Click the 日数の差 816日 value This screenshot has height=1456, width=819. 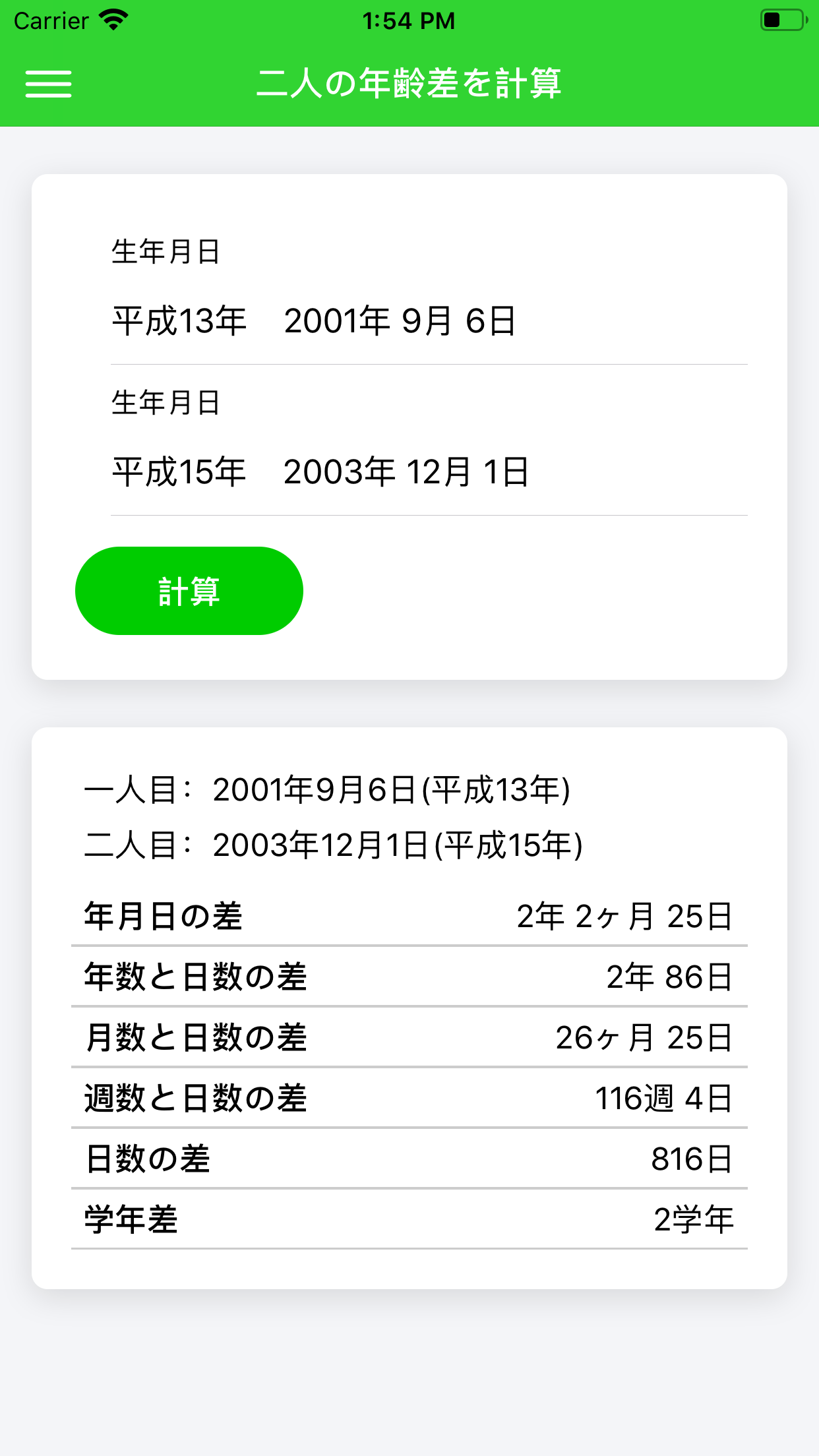tap(690, 1159)
